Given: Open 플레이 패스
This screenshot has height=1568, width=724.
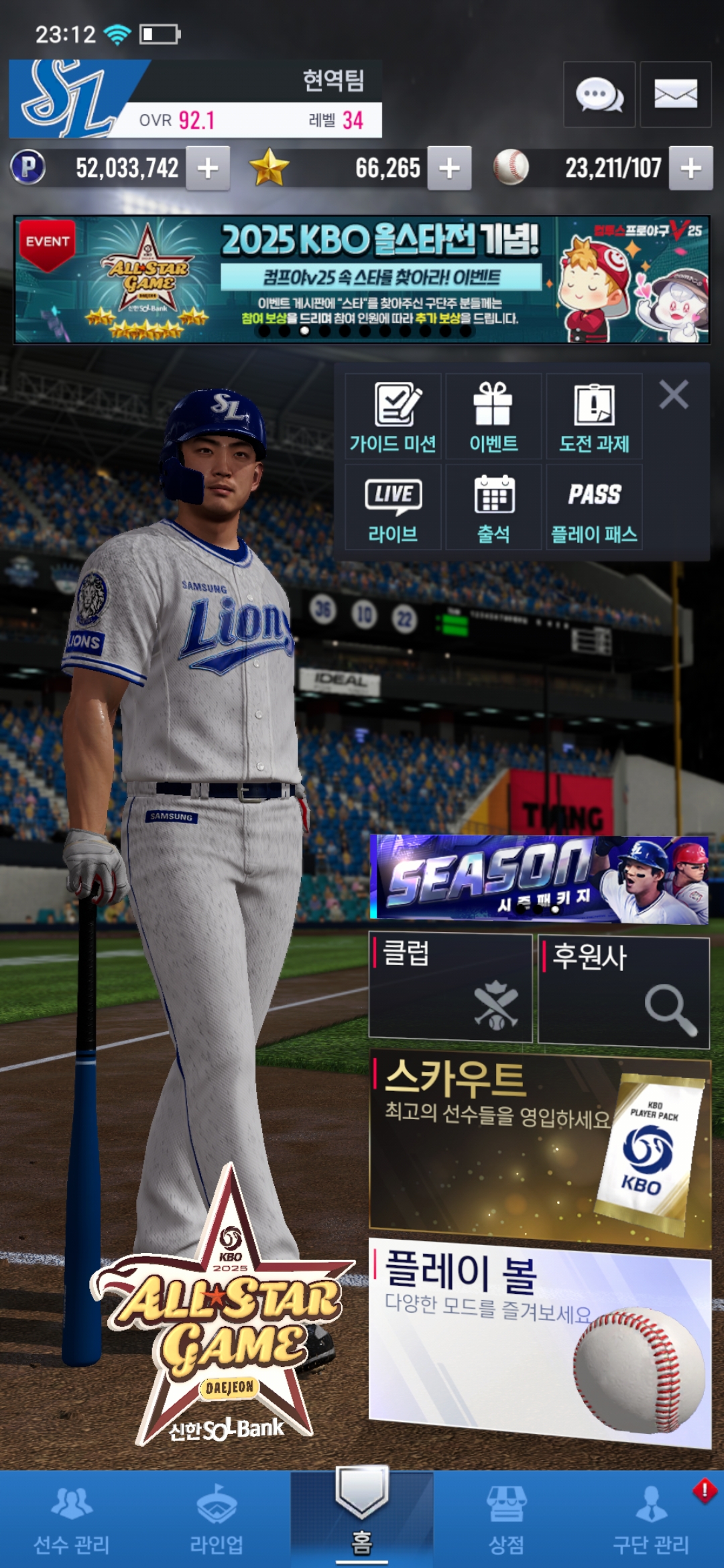Looking at the screenshot, I should (594, 508).
